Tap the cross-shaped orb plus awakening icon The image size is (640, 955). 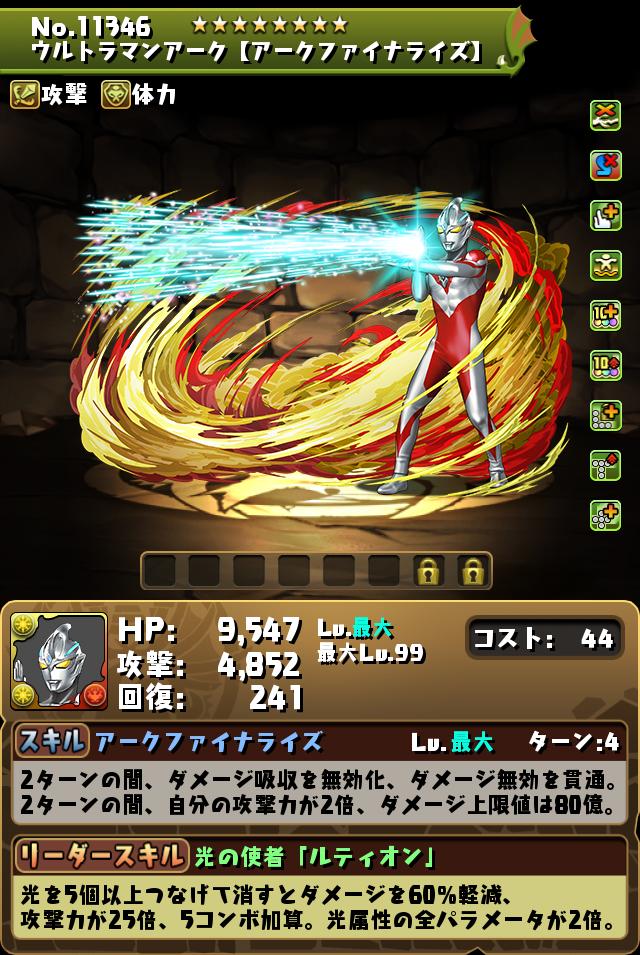point(605,513)
